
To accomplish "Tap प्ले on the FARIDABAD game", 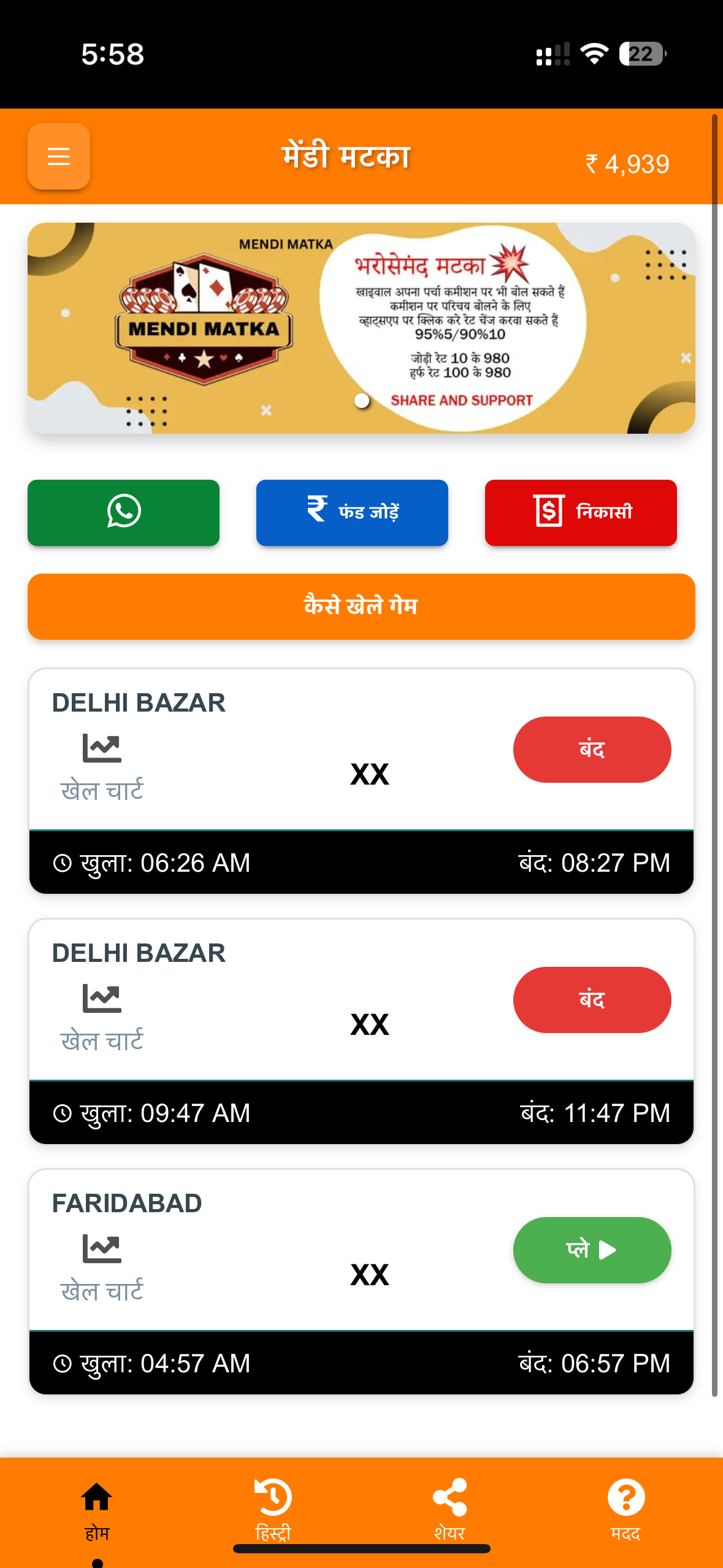I will coord(592,1250).
